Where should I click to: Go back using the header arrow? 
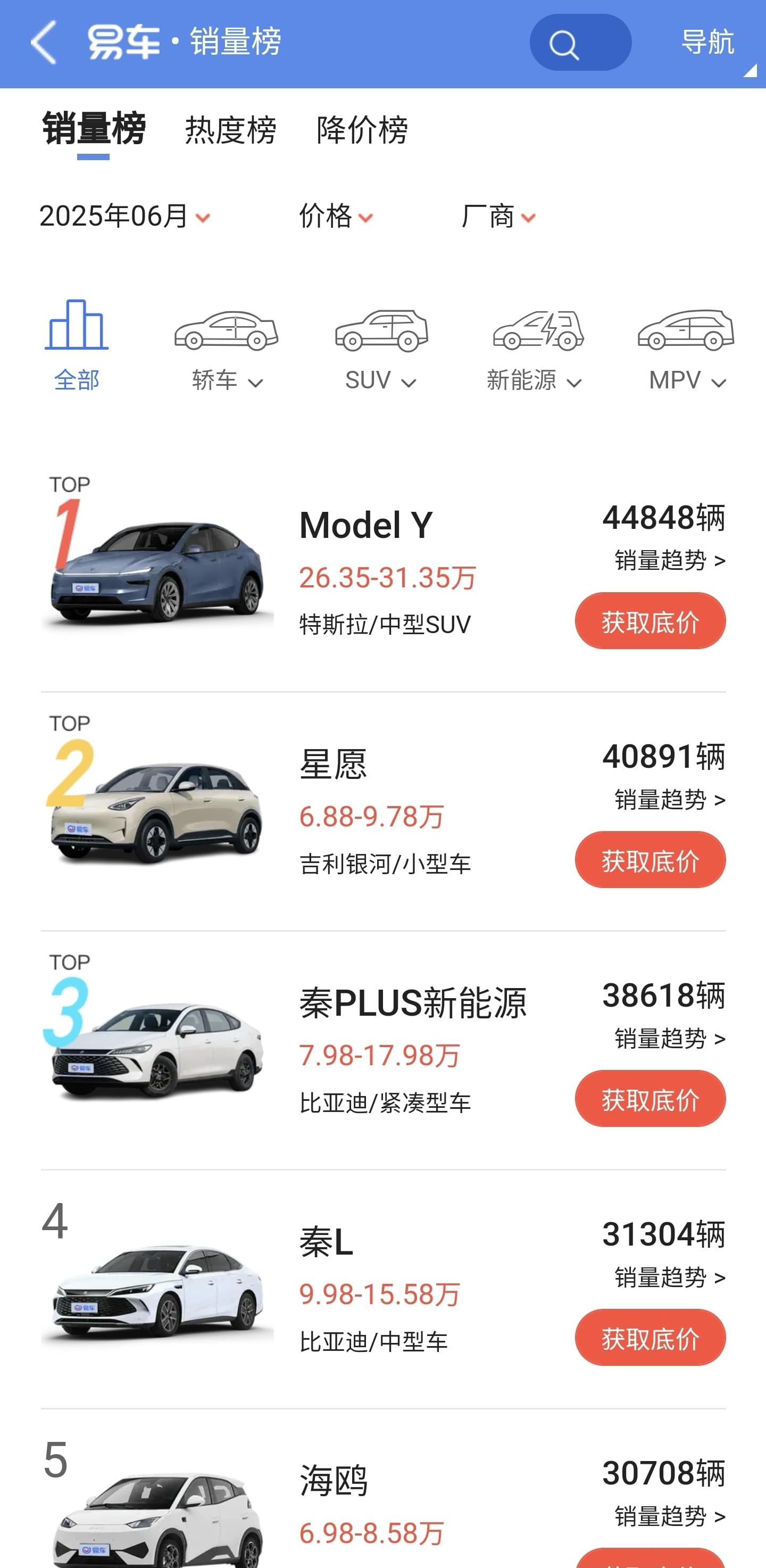click(x=43, y=42)
